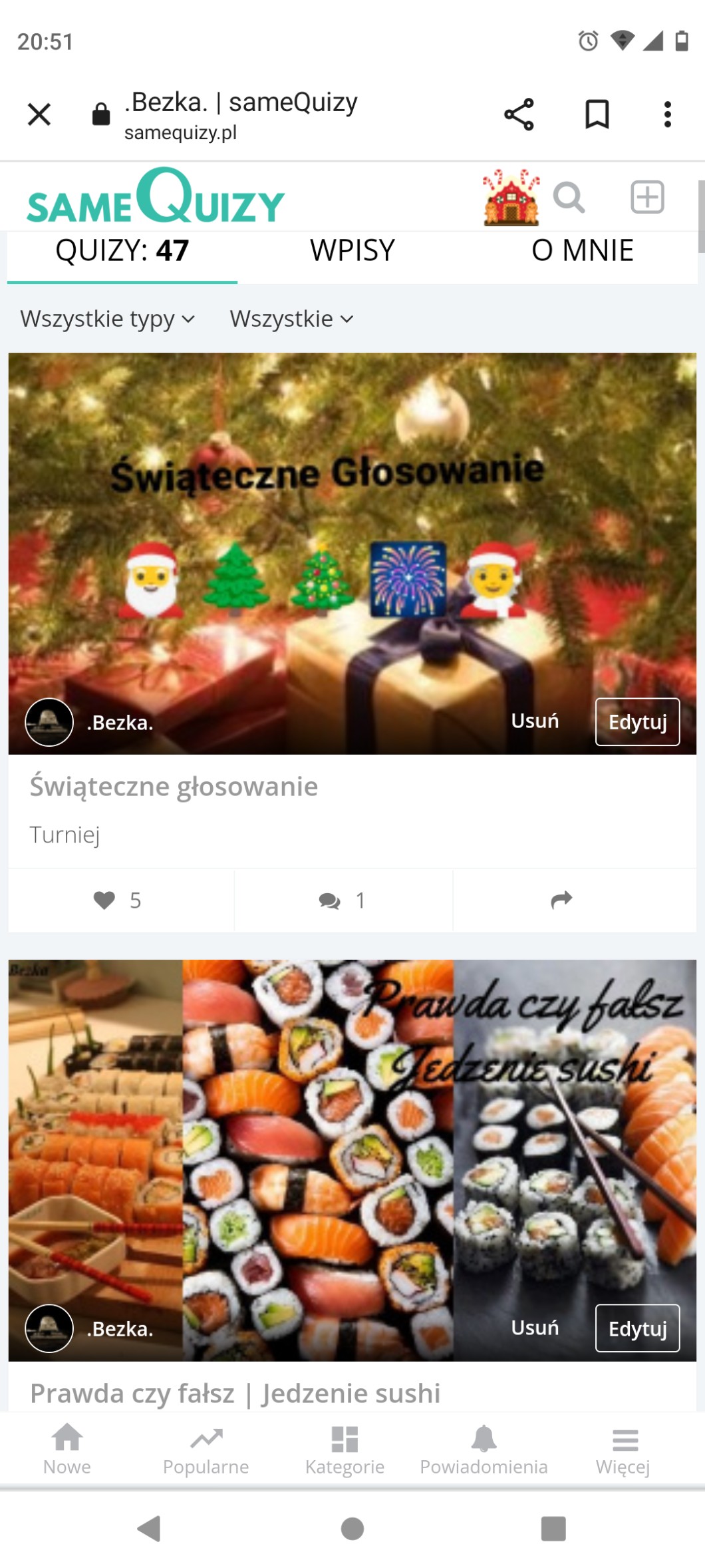The width and height of the screenshot is (705, 1568).
Task: Tap Edytuj on the Jedzenie sushi quiz
Action: click(x=637, y=1328)
